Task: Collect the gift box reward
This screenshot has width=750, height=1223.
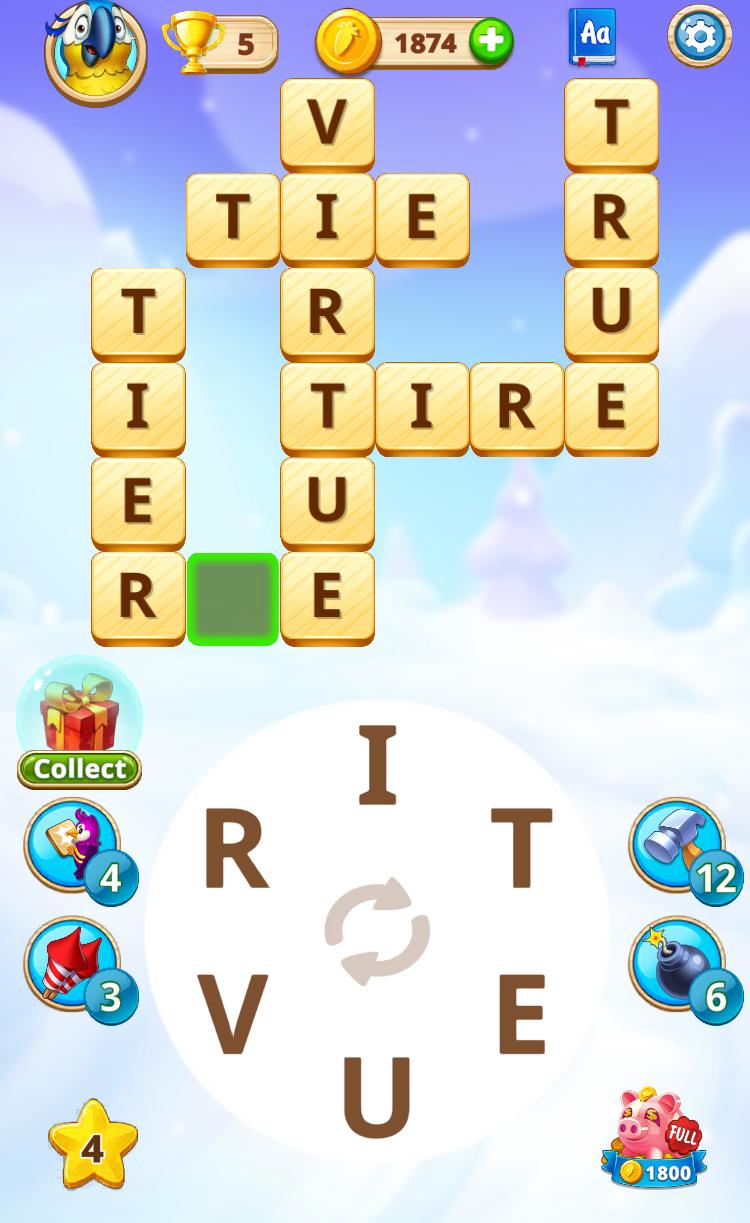Action: [79, 767]
